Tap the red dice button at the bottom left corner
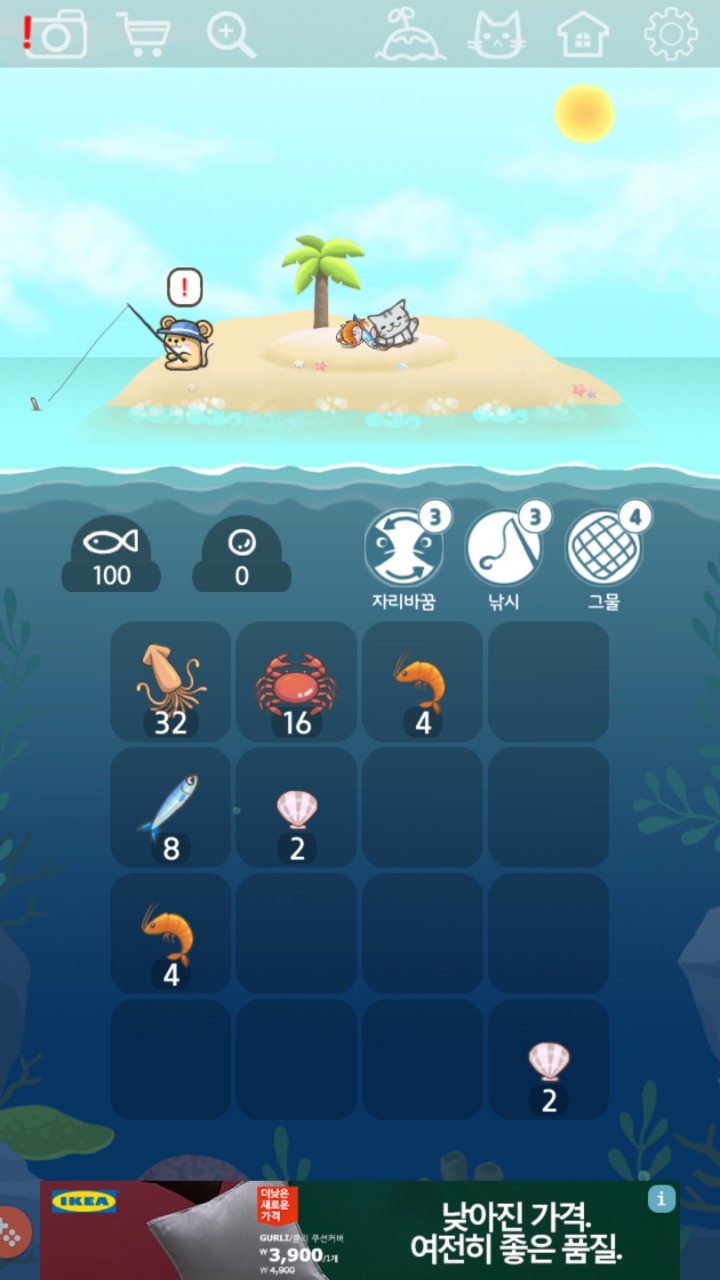 (12, 1232)
